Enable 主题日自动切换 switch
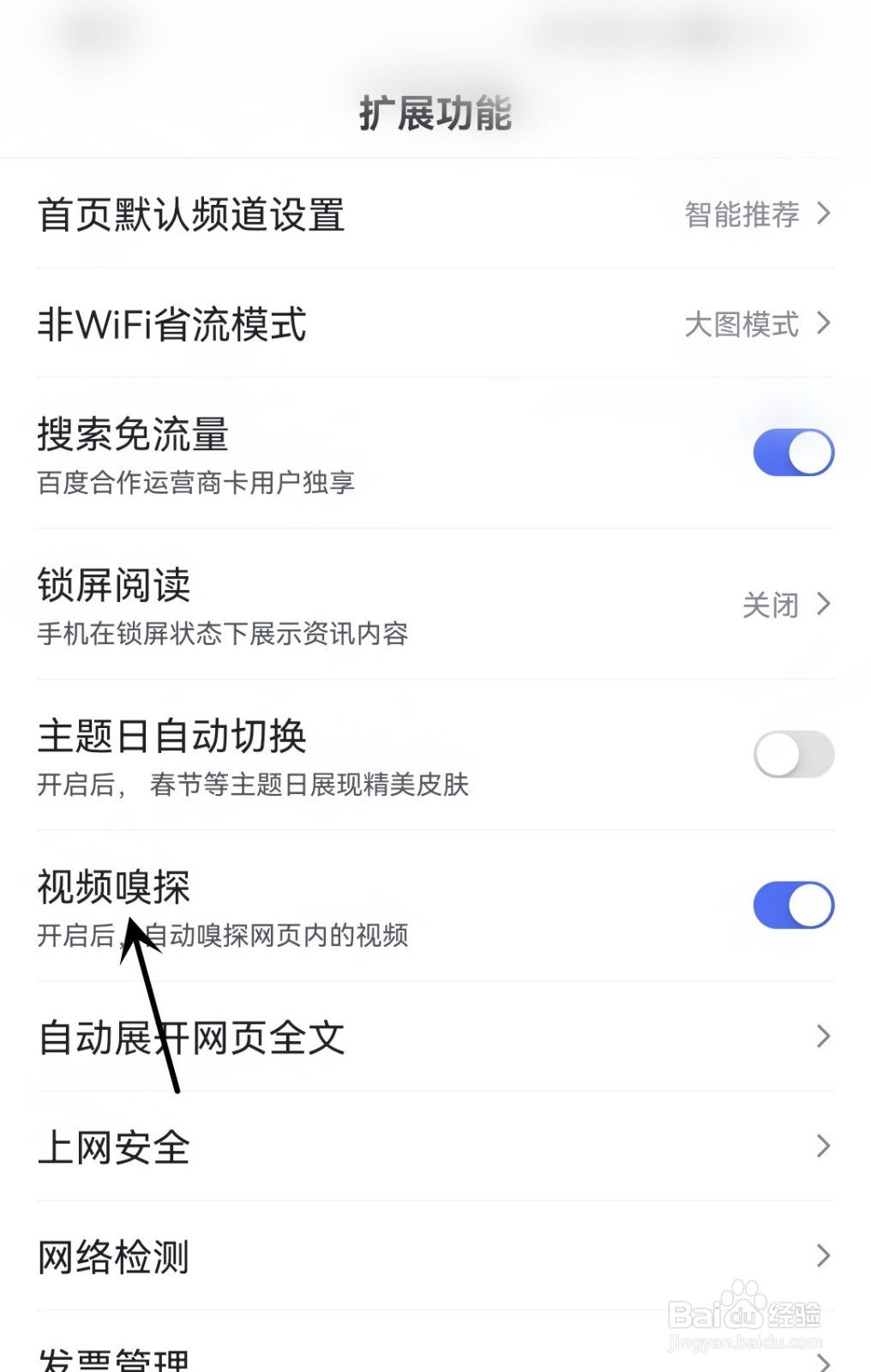 (x=792, y=754)
